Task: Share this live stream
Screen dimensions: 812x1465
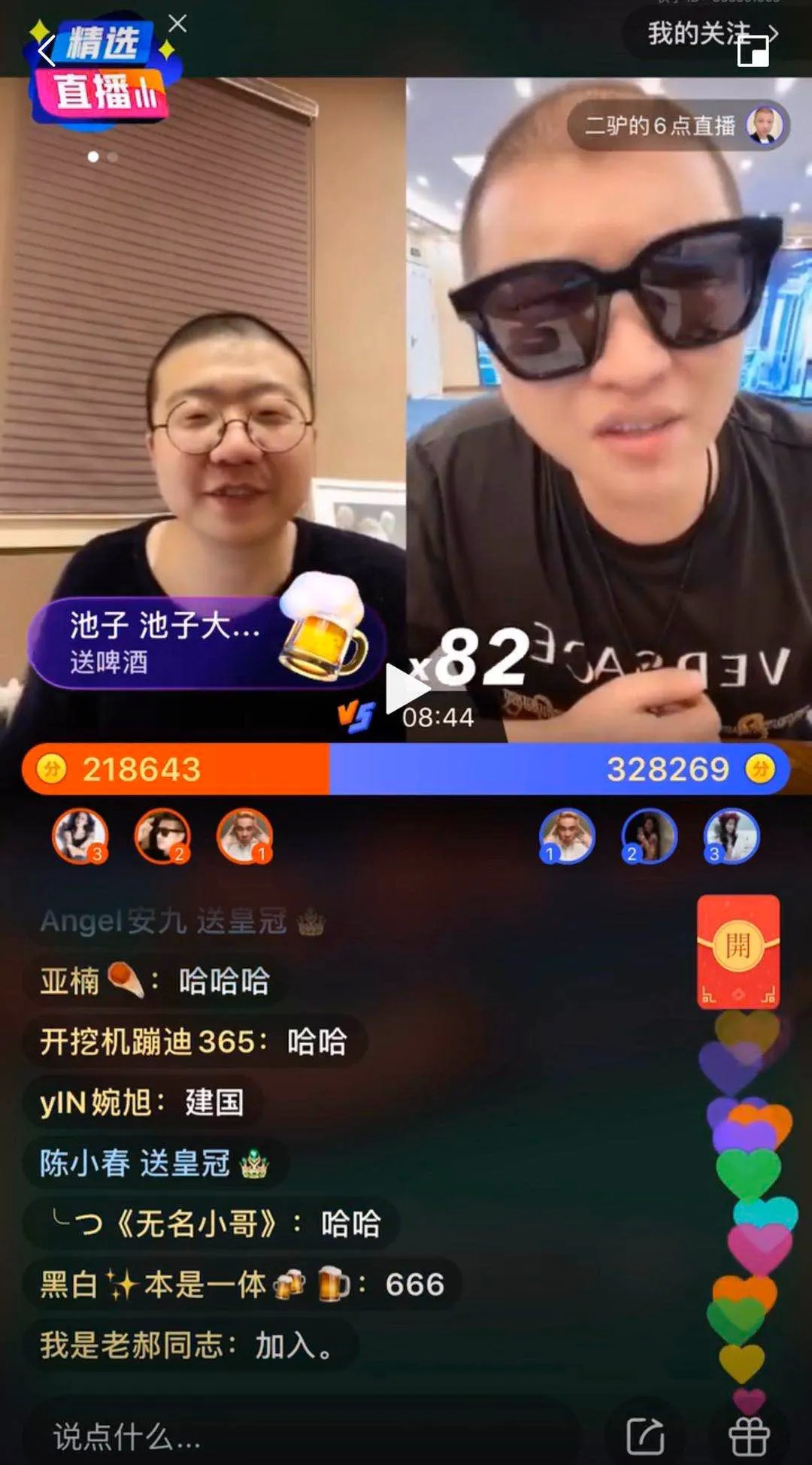Action: (646, 1437)
